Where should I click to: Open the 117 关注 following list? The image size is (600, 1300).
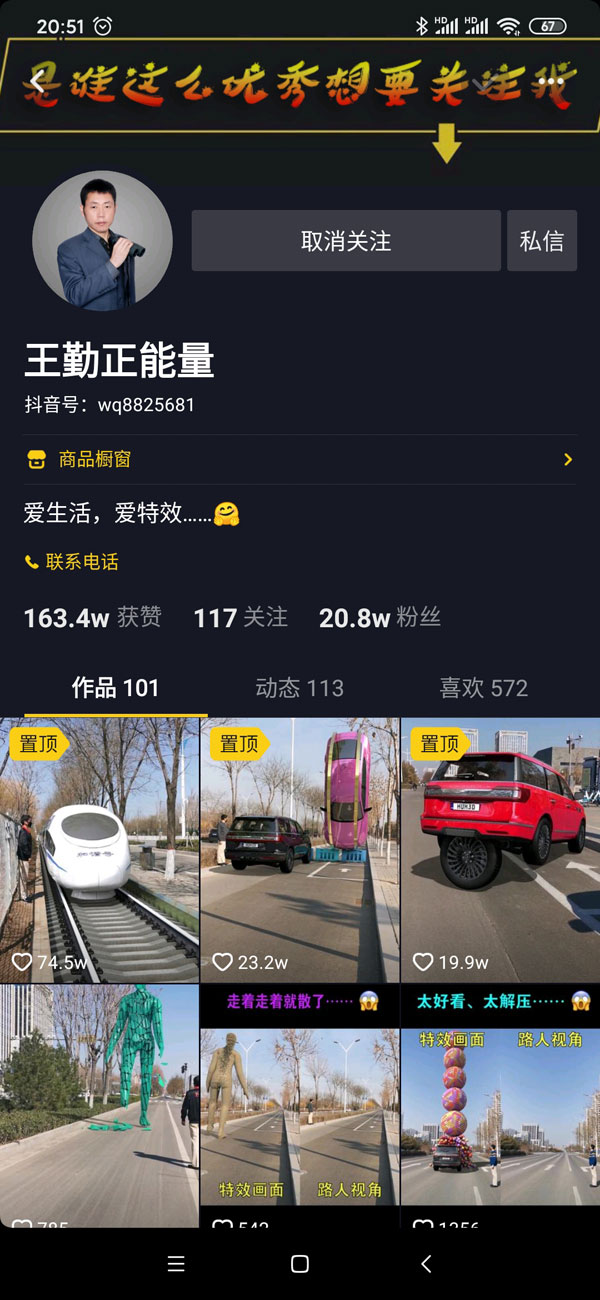click(x=240, y=618)
